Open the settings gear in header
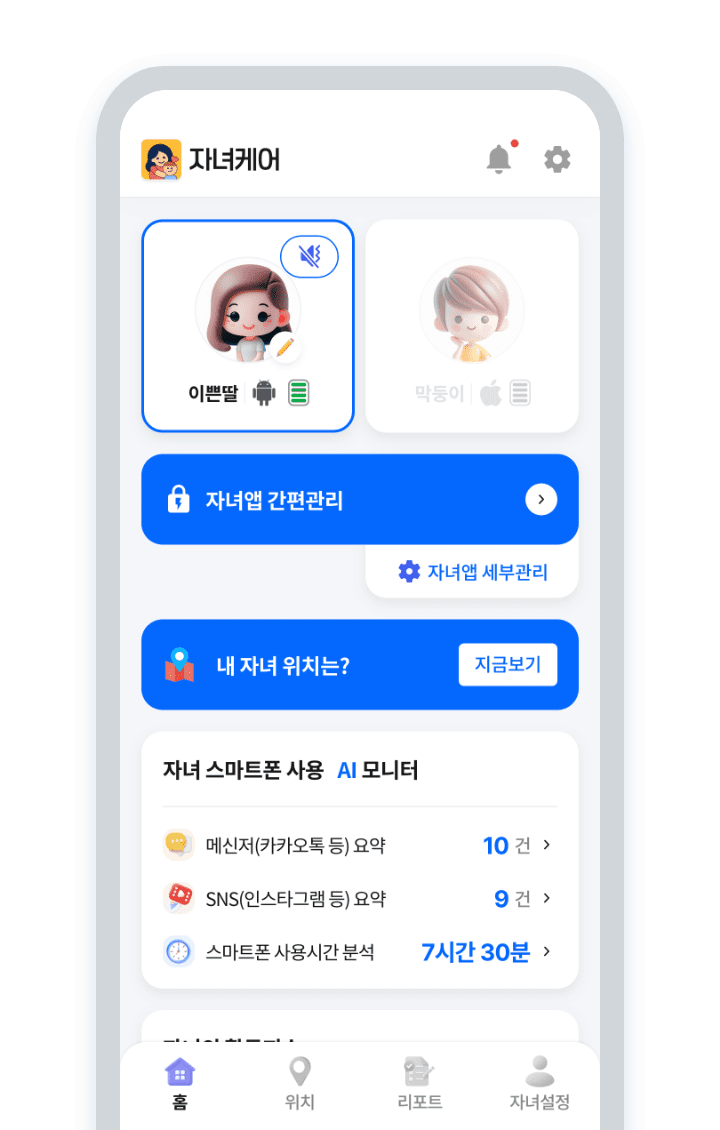 pos(557,159)
